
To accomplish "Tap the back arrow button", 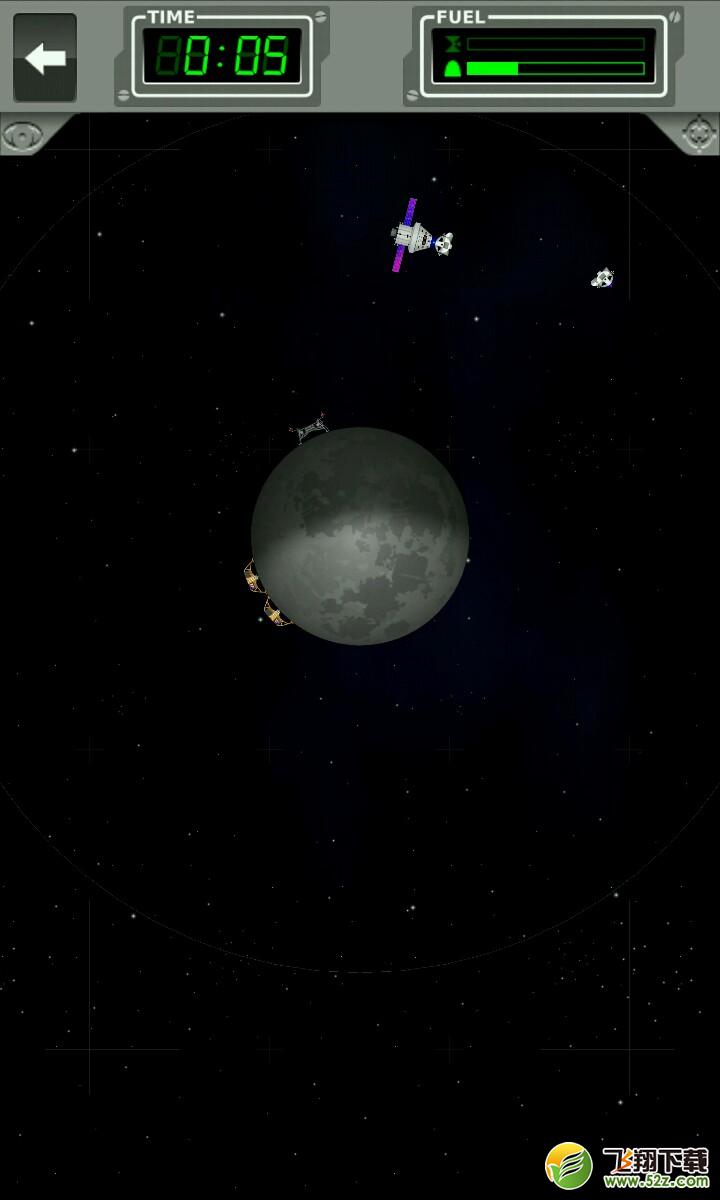I will pos(45,58).
